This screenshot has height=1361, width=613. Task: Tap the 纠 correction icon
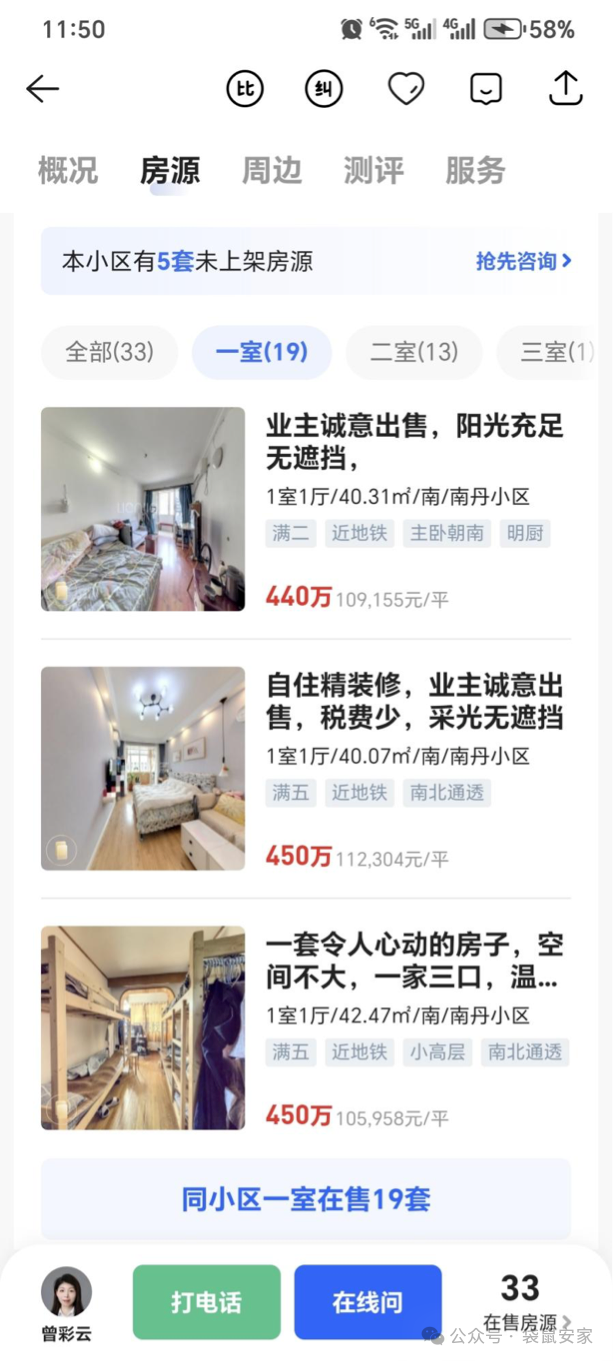(x=324, y=89)
